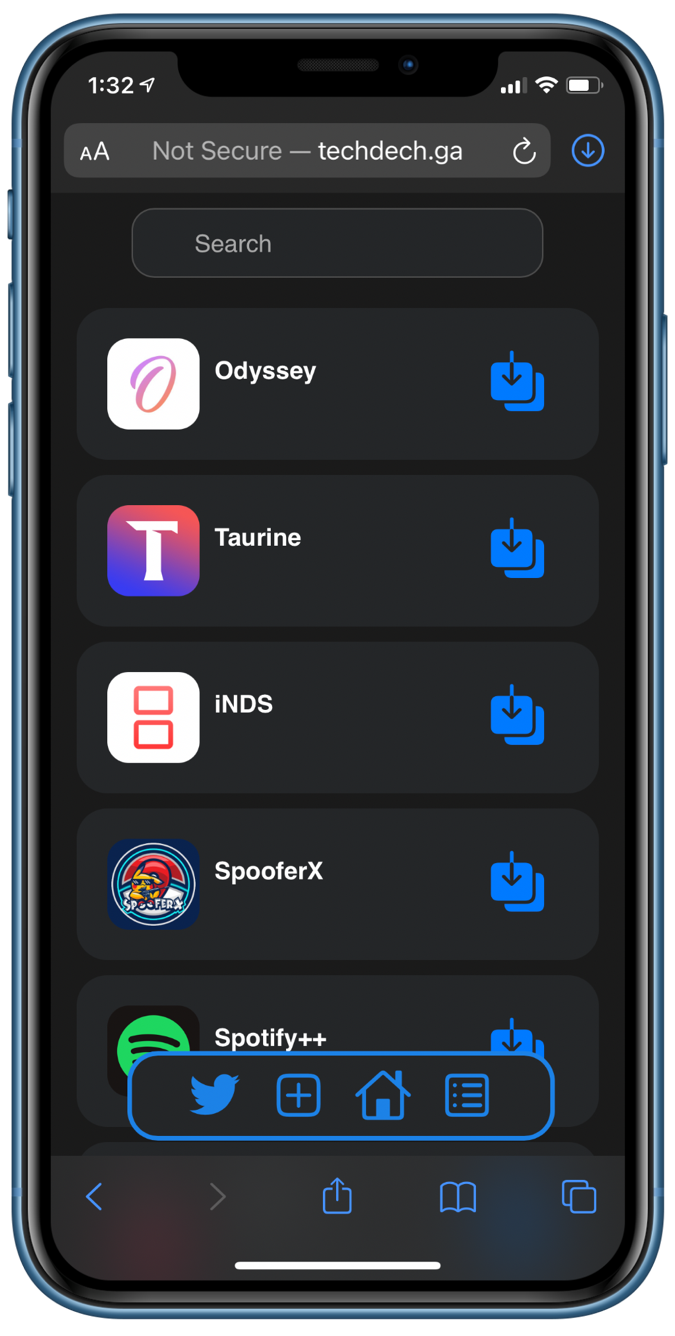The width and height of the screenshot is (675, 1336).
Task: Open Safari bookmarks
Action: pos(458,1196)
